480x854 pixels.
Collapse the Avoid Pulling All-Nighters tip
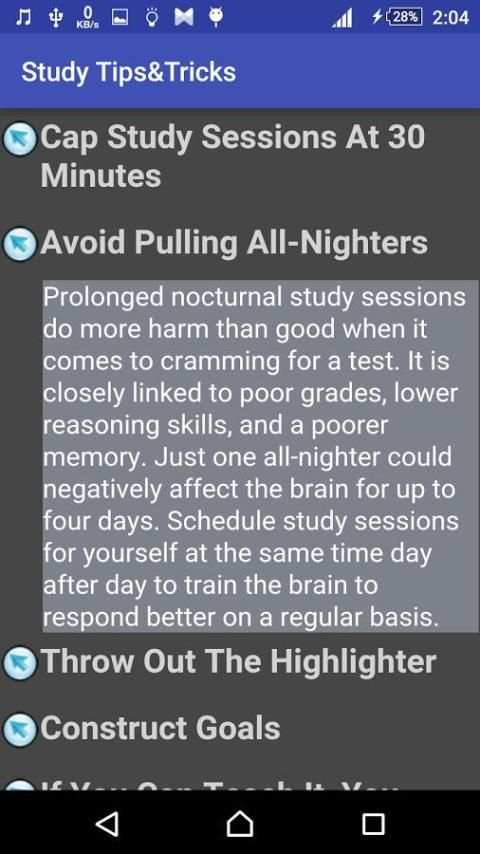coord(240,243)
